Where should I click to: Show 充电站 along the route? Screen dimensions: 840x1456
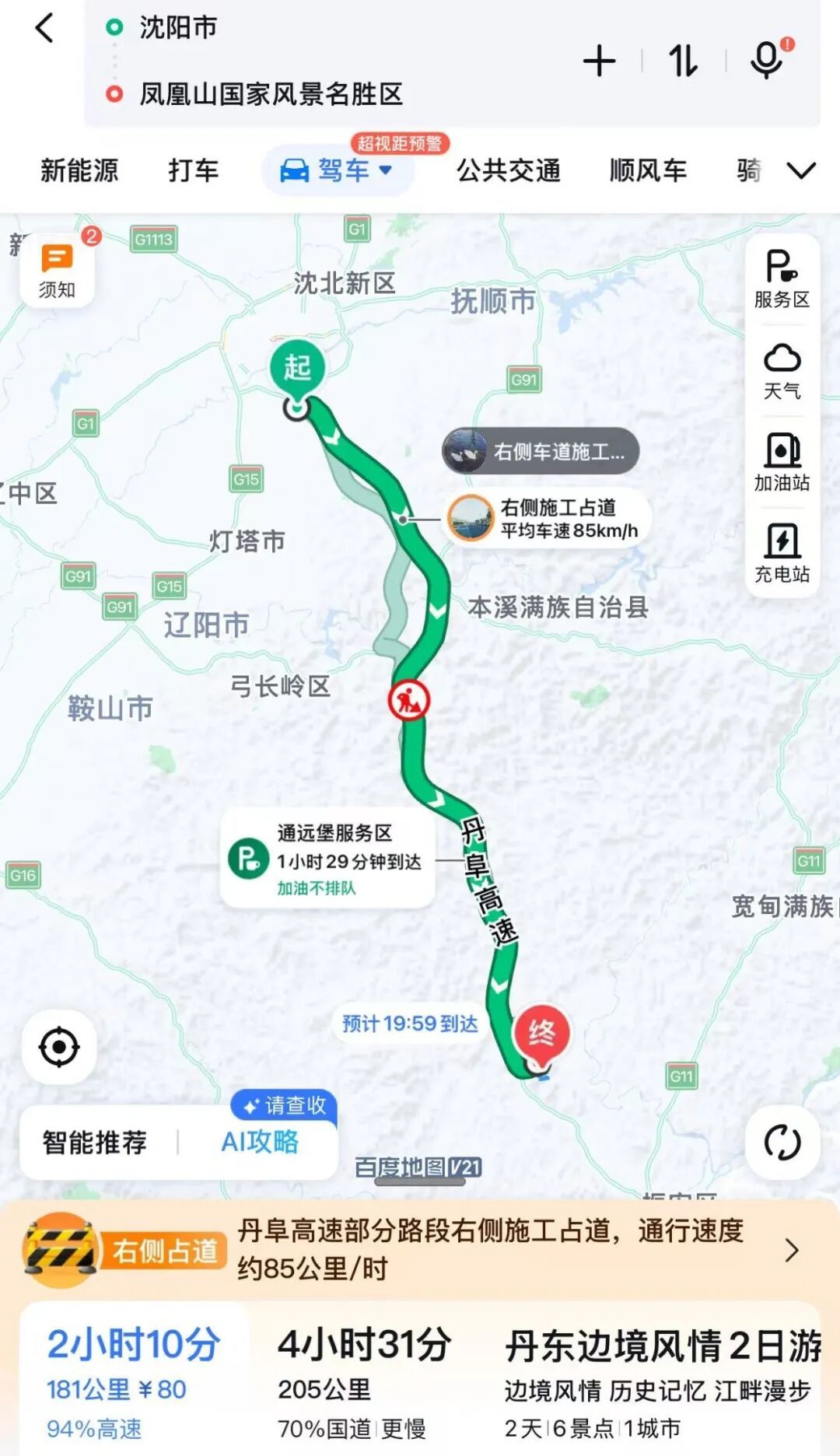click(782, 553)
